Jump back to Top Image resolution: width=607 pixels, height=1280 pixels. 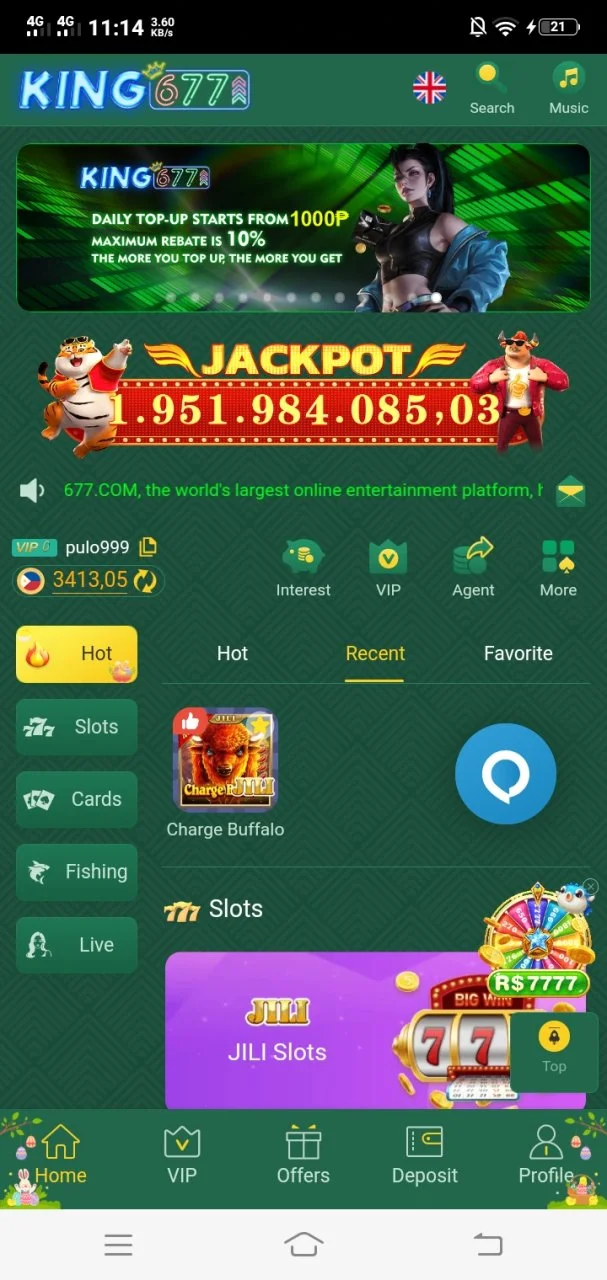[x=554, y=1049]
